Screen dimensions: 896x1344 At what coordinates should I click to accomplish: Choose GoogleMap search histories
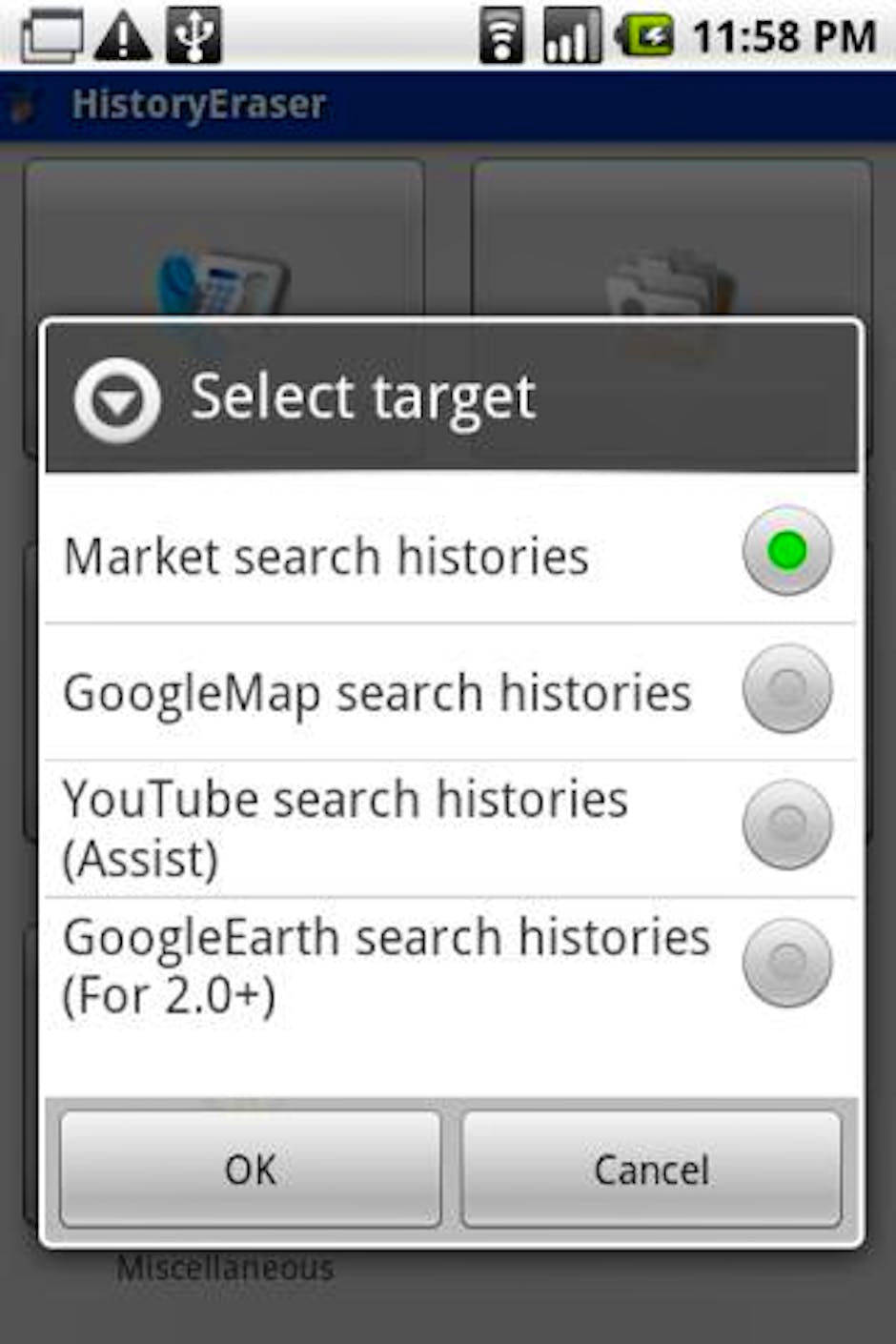click(786, 689)
